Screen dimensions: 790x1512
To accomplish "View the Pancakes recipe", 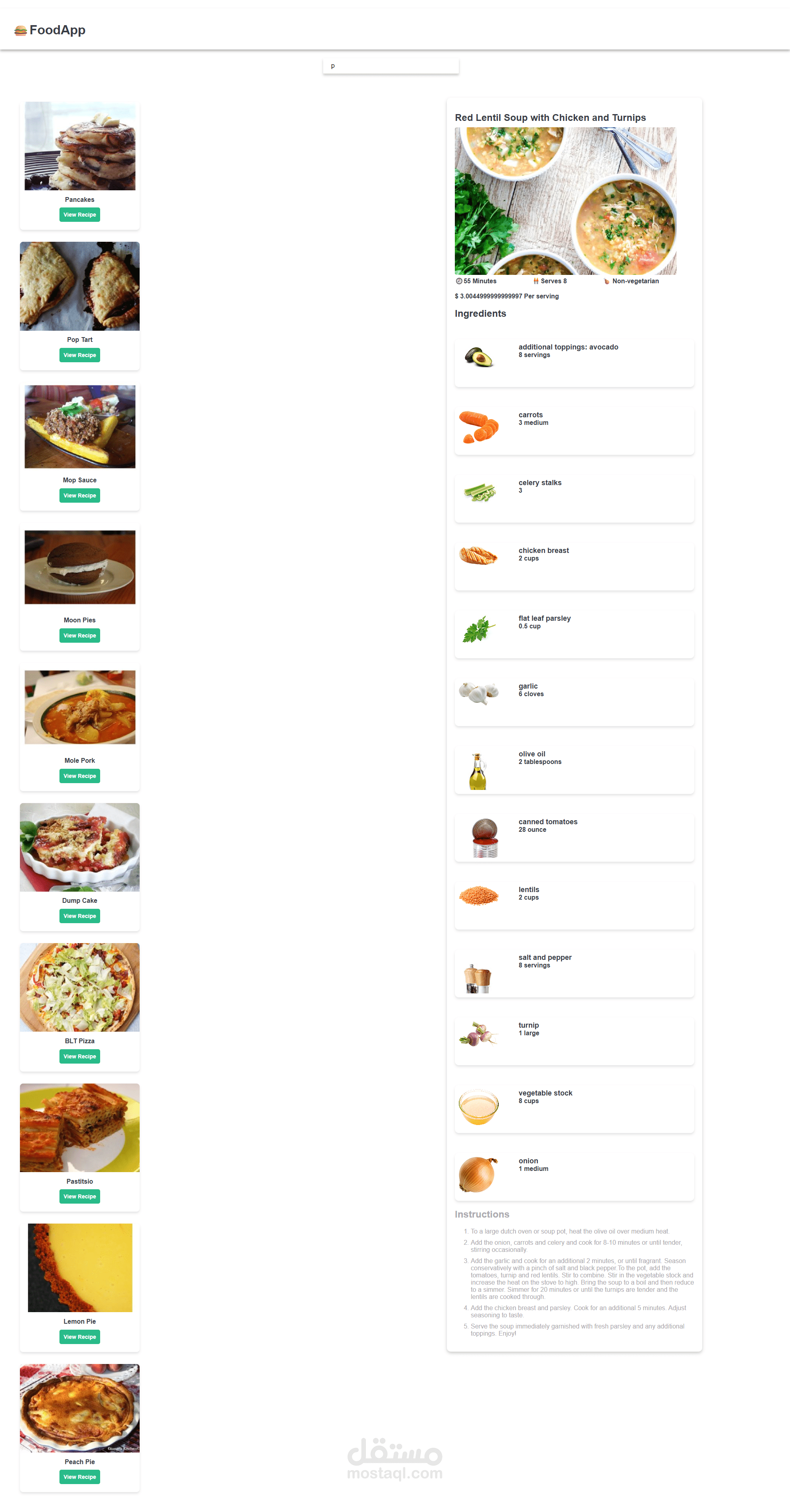I will coord(80,215).
